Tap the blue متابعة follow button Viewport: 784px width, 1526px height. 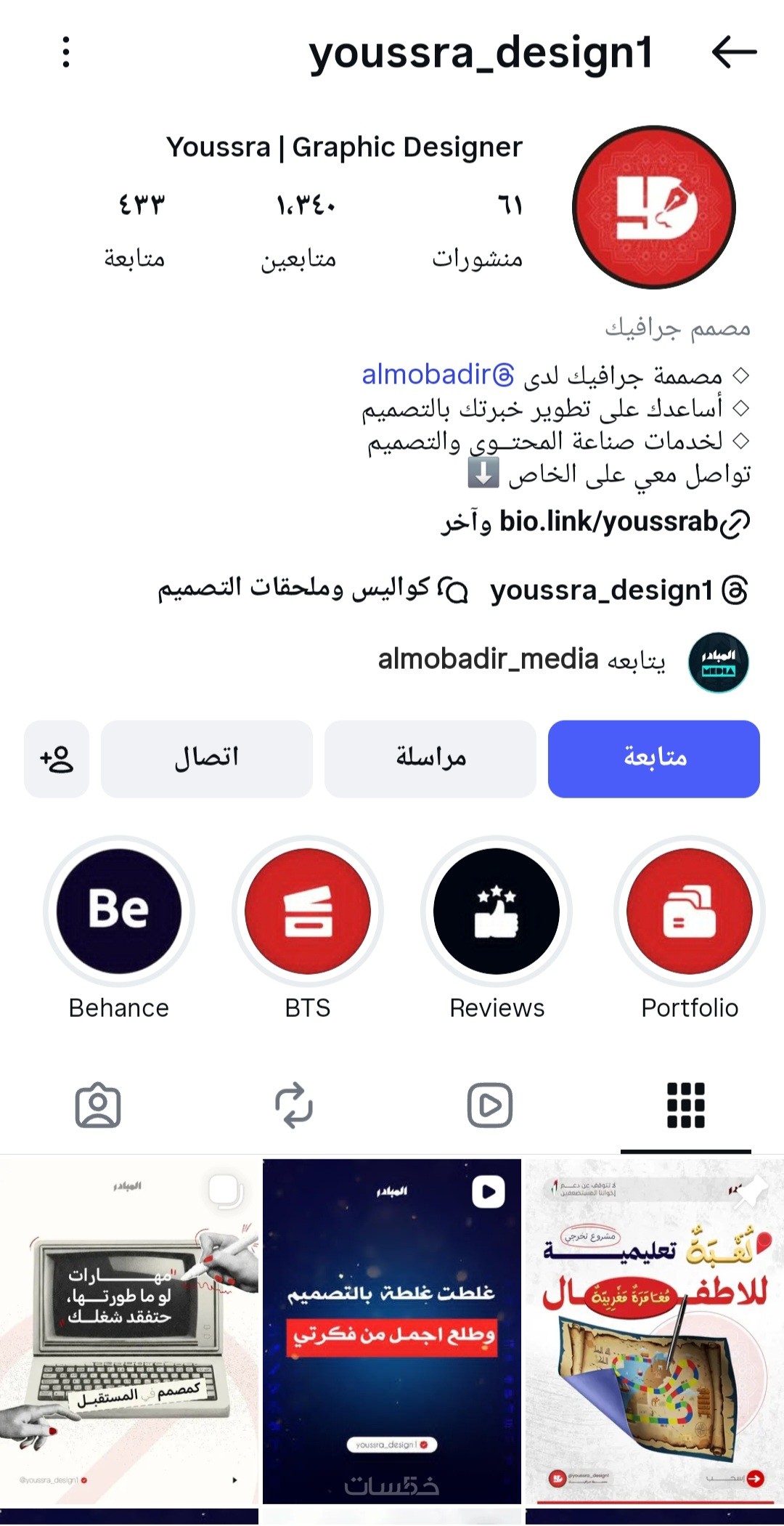coord(653,758)
